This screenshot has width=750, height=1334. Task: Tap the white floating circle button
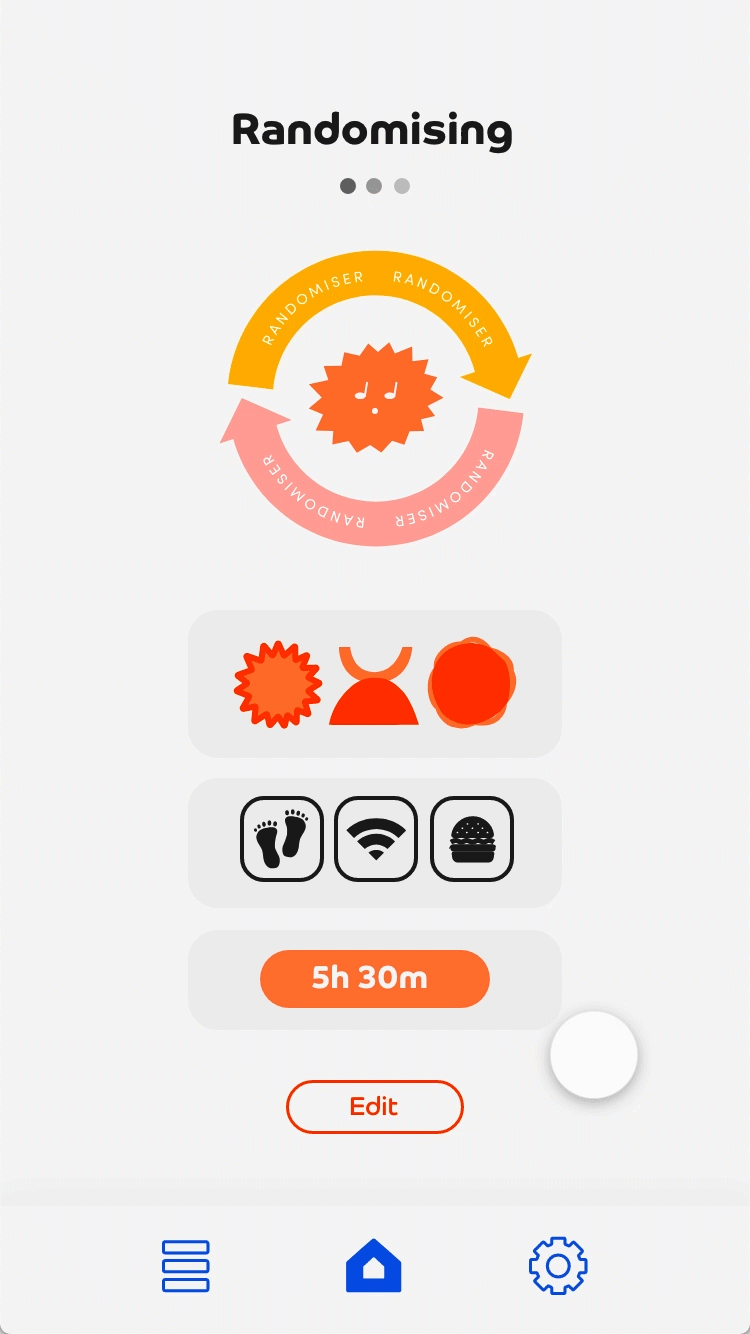tap(594, 1055)
